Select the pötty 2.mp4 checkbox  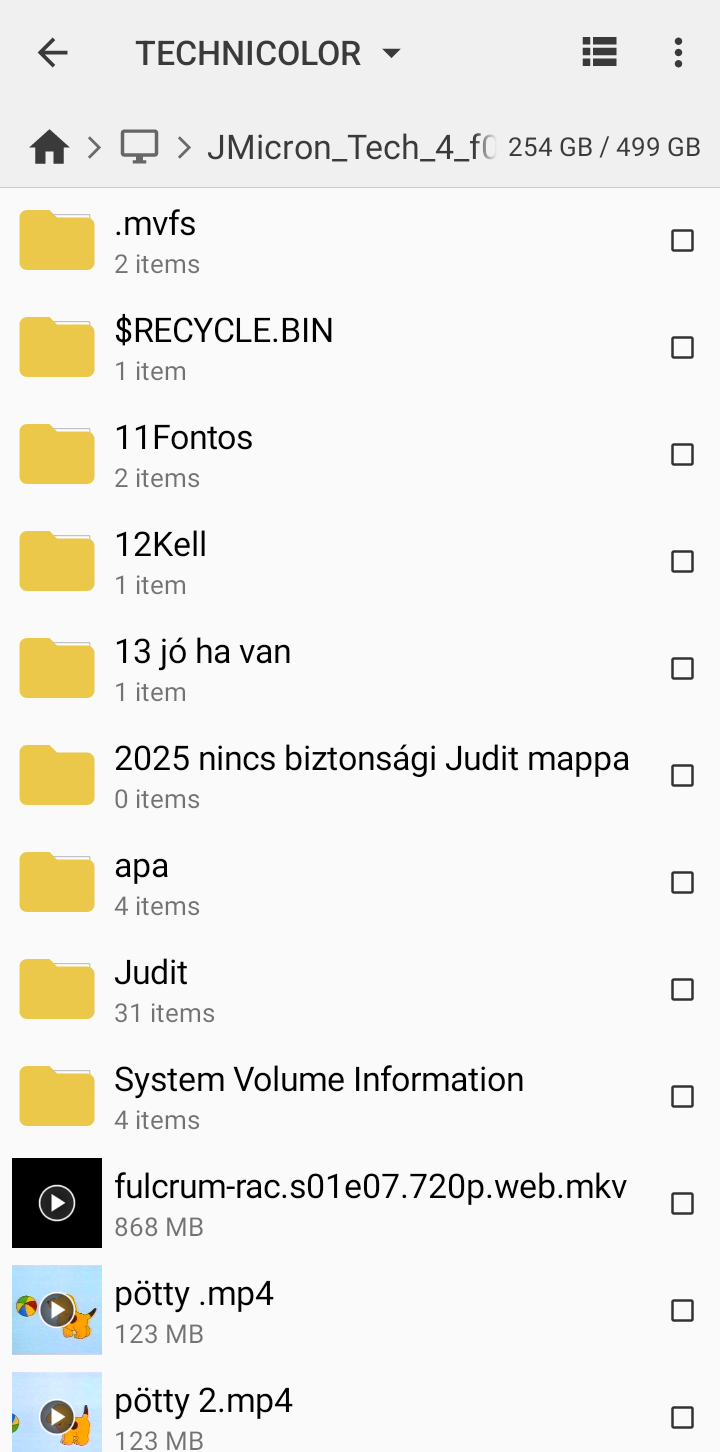[x=682, y=1417]
